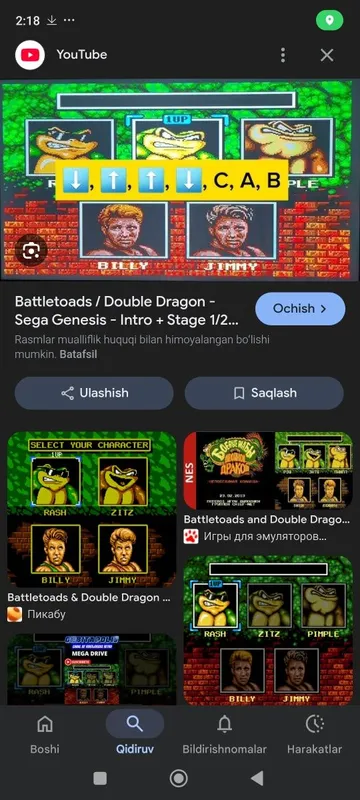This screenshot has width=360, height=800.
Task: Switch to the Qidiruv tab
Action: 135,734
